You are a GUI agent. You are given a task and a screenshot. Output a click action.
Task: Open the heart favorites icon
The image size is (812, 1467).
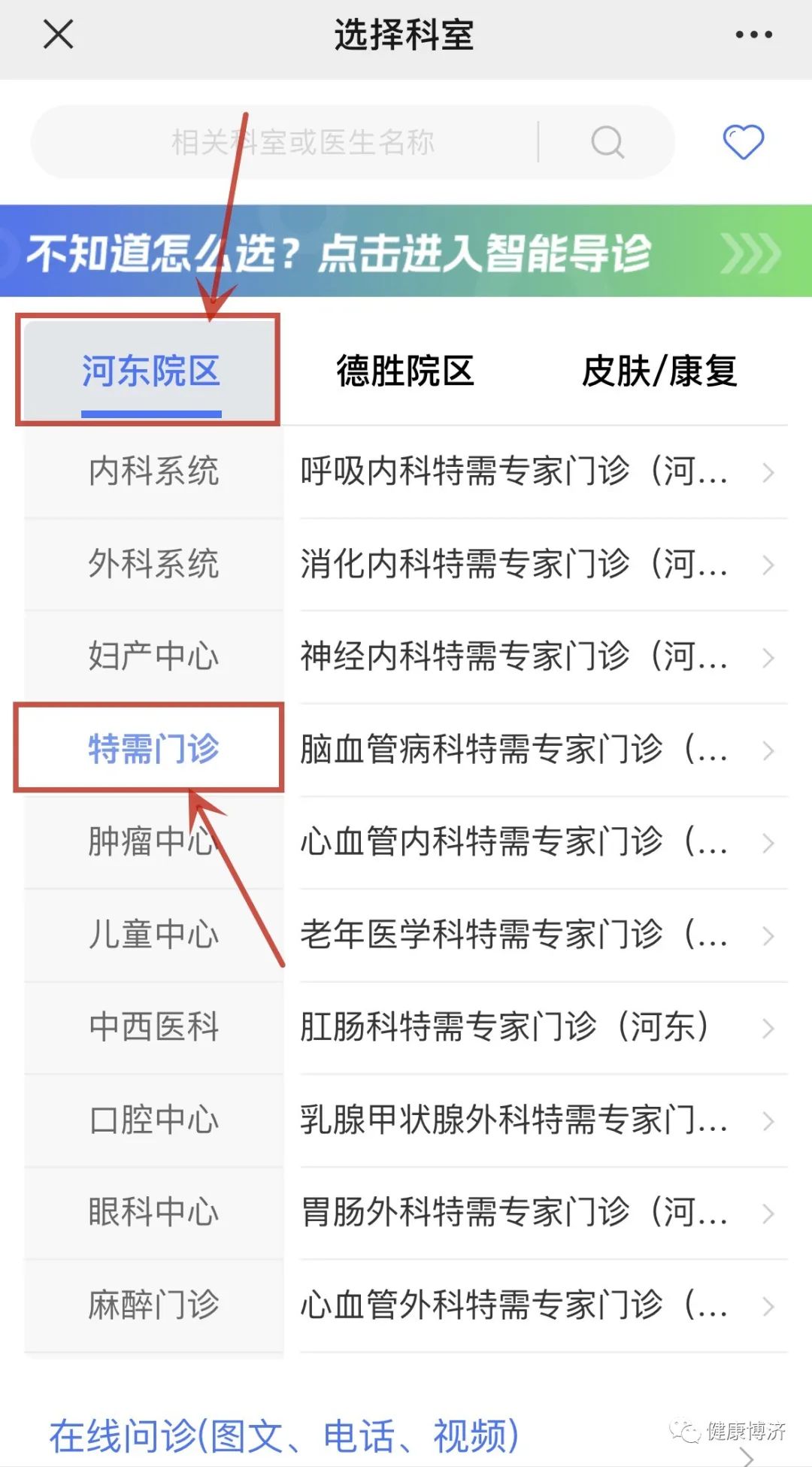click(x=743, y=141)
